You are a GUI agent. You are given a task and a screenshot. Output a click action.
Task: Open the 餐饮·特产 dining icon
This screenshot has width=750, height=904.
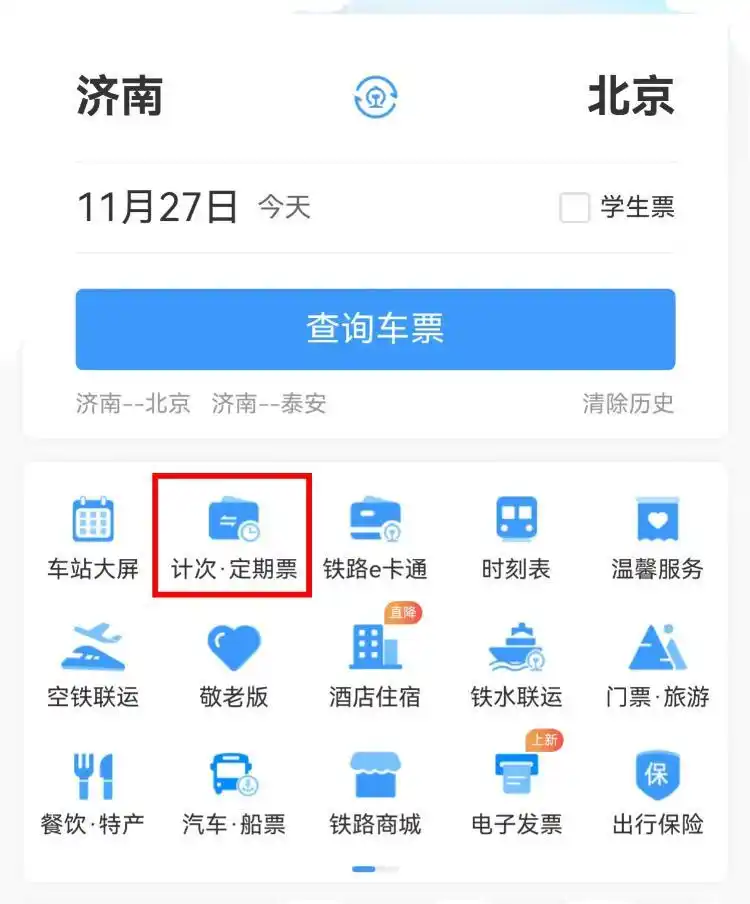(94, 790)
